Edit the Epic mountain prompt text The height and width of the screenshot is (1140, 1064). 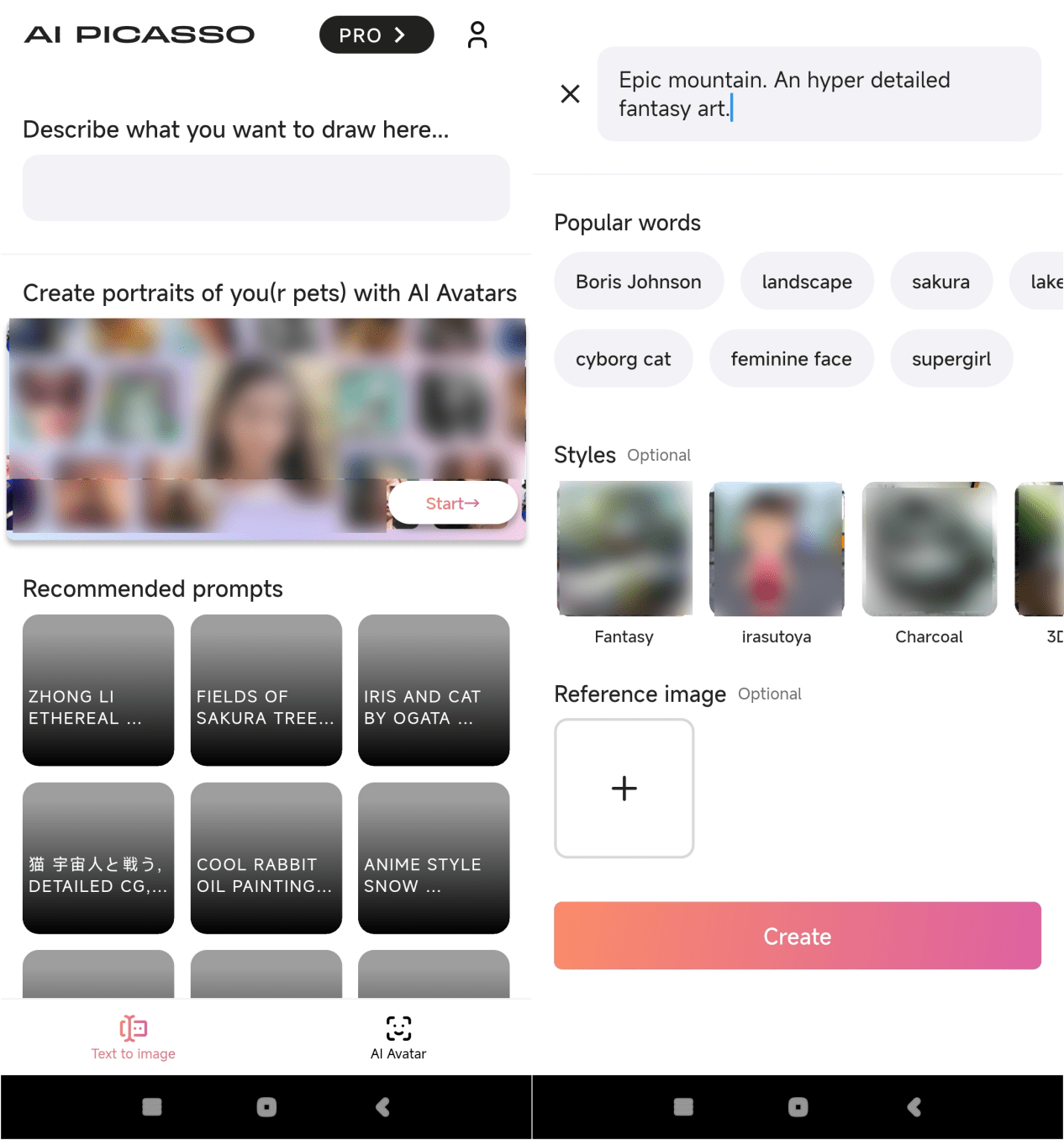(819, 94)
